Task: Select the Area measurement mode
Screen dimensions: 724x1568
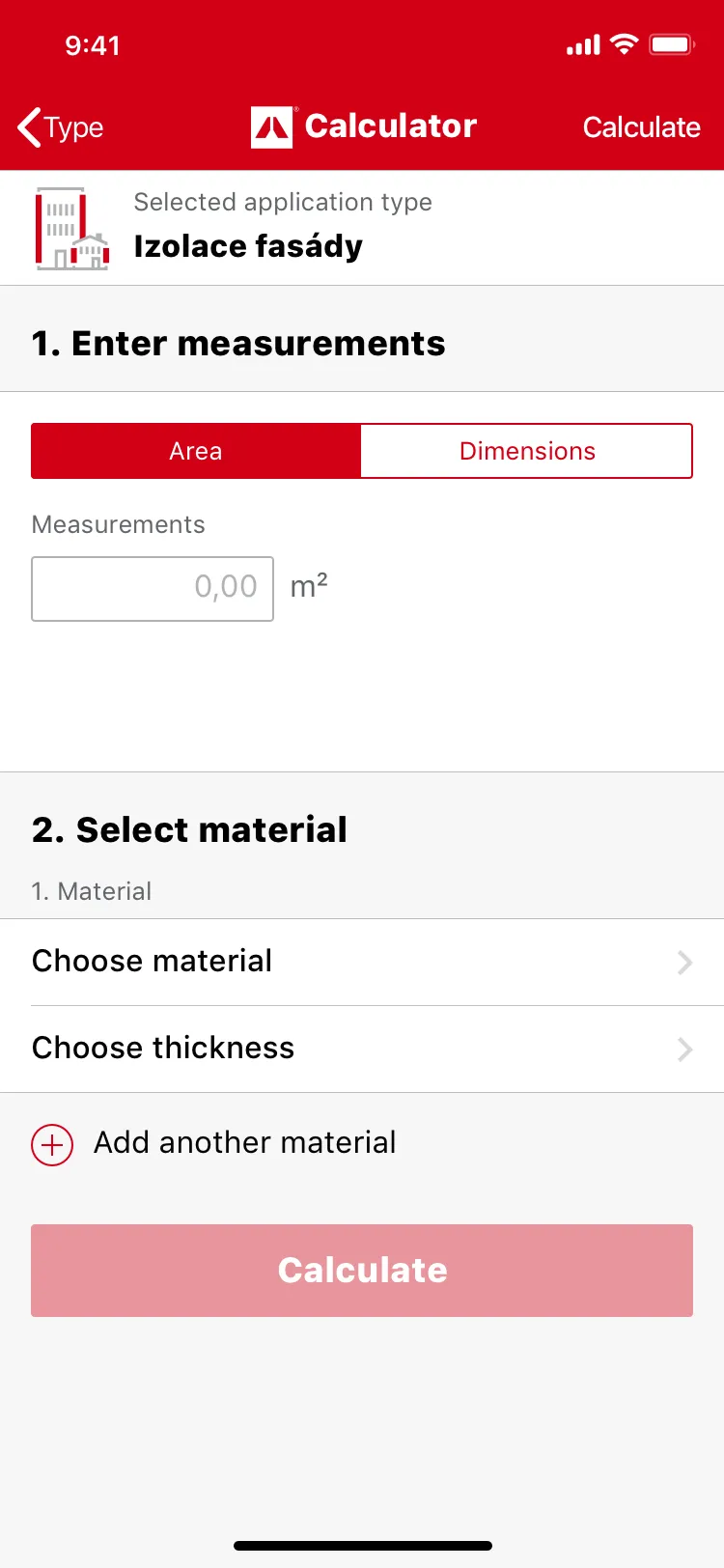Action: pos(196,450)
